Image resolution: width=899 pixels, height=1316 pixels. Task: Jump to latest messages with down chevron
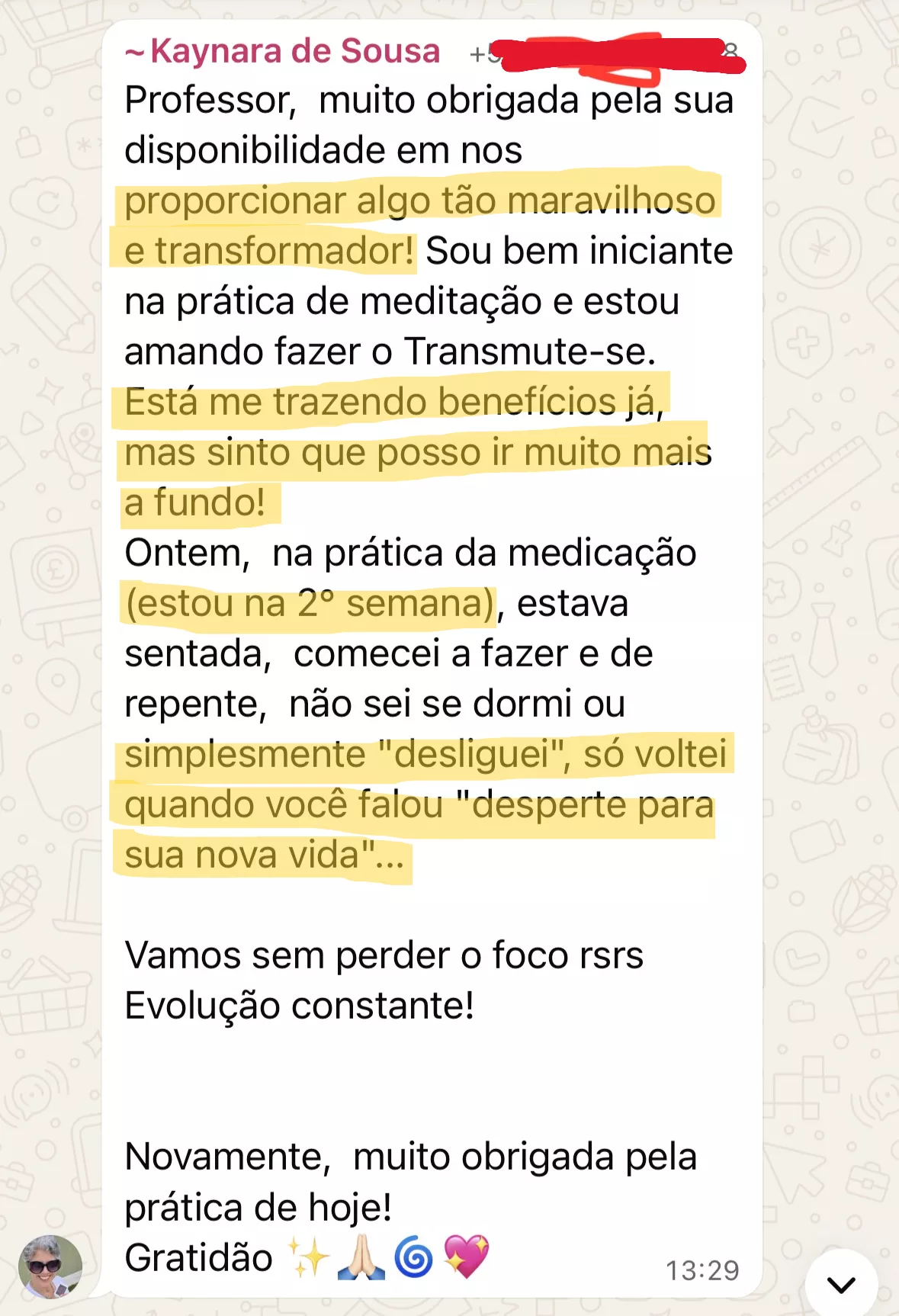click(841, 1285)
